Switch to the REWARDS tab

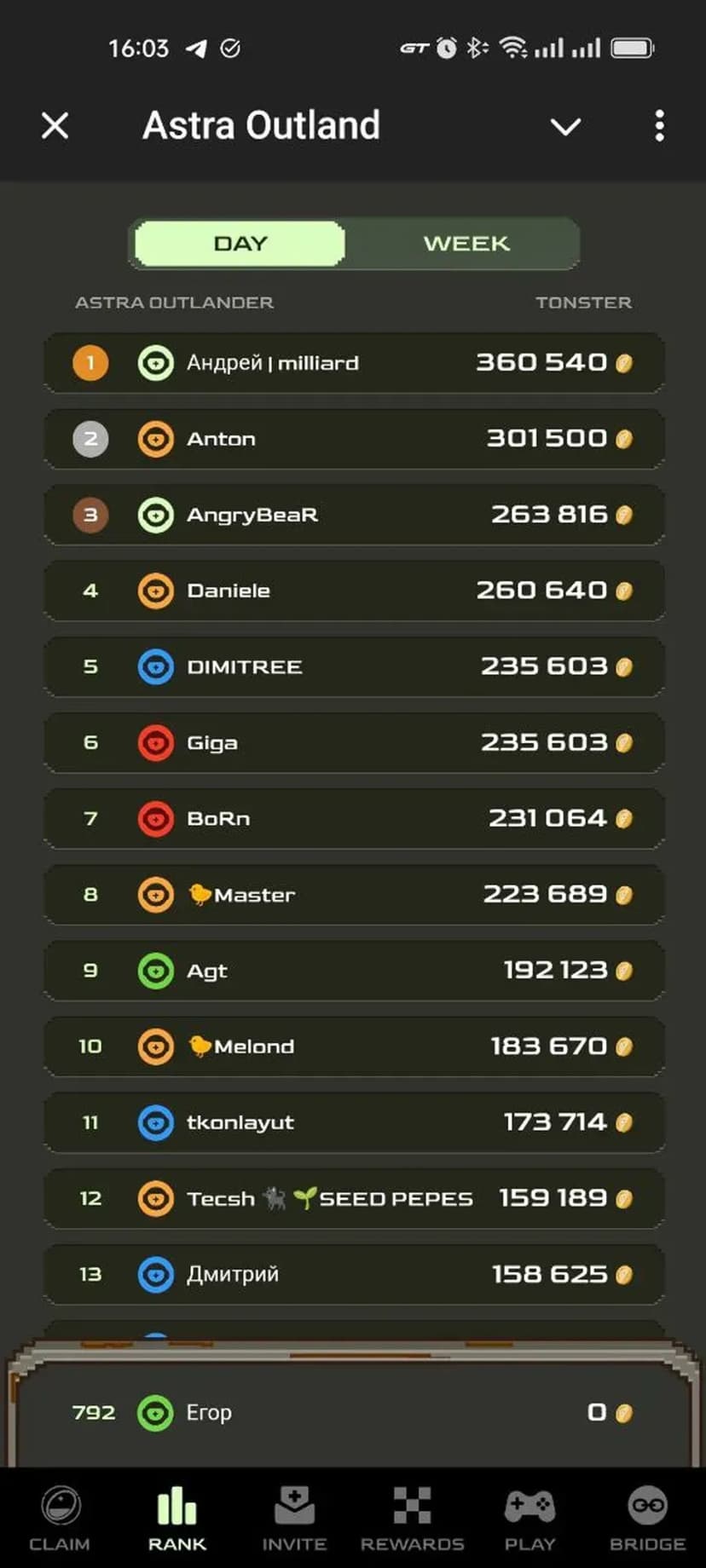412,1519
